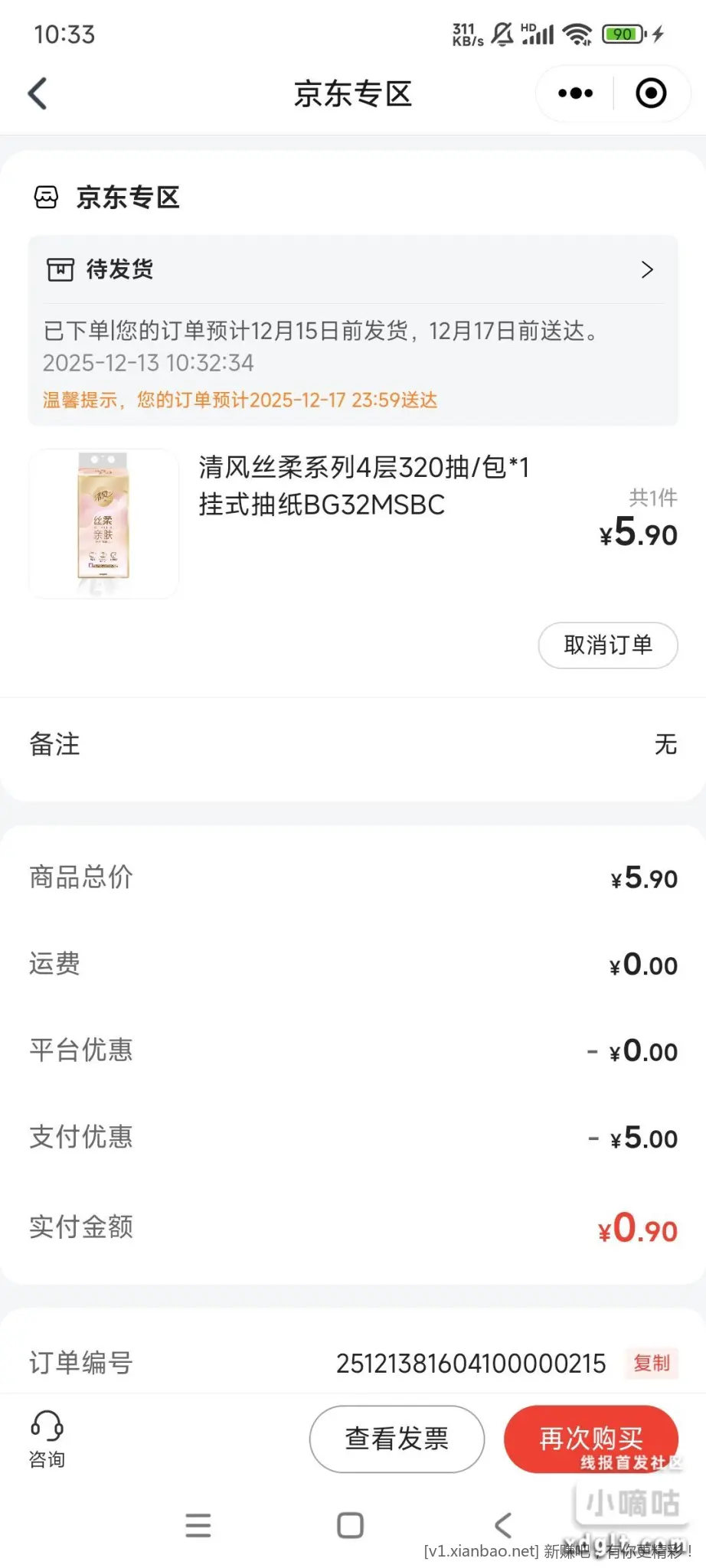This screenshot has width=706, height=1568.
Task: Tap 再次购买 to buy again
Action: pyautogui.click(x=590, y=1438)
